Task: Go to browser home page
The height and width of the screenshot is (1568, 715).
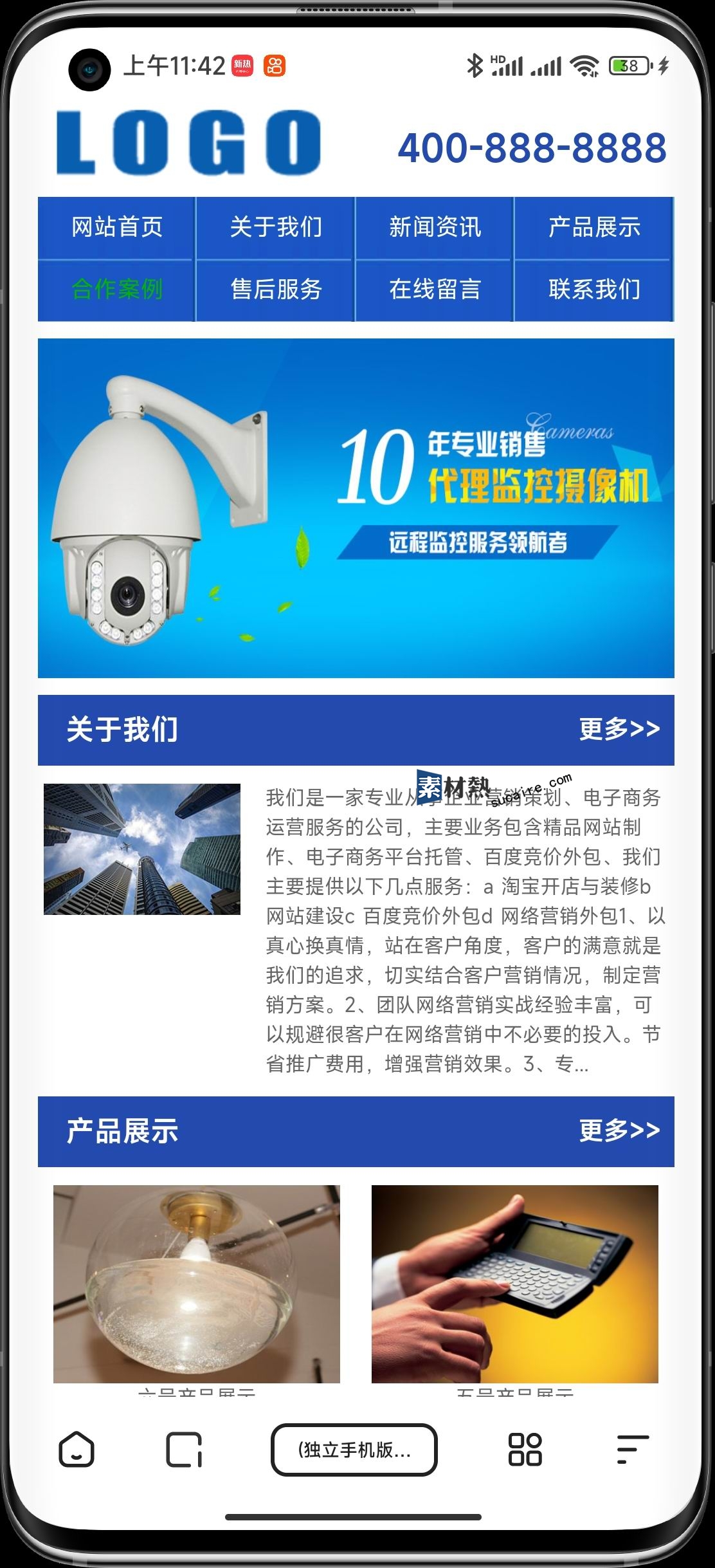Action: click(x=77, y=1450)
